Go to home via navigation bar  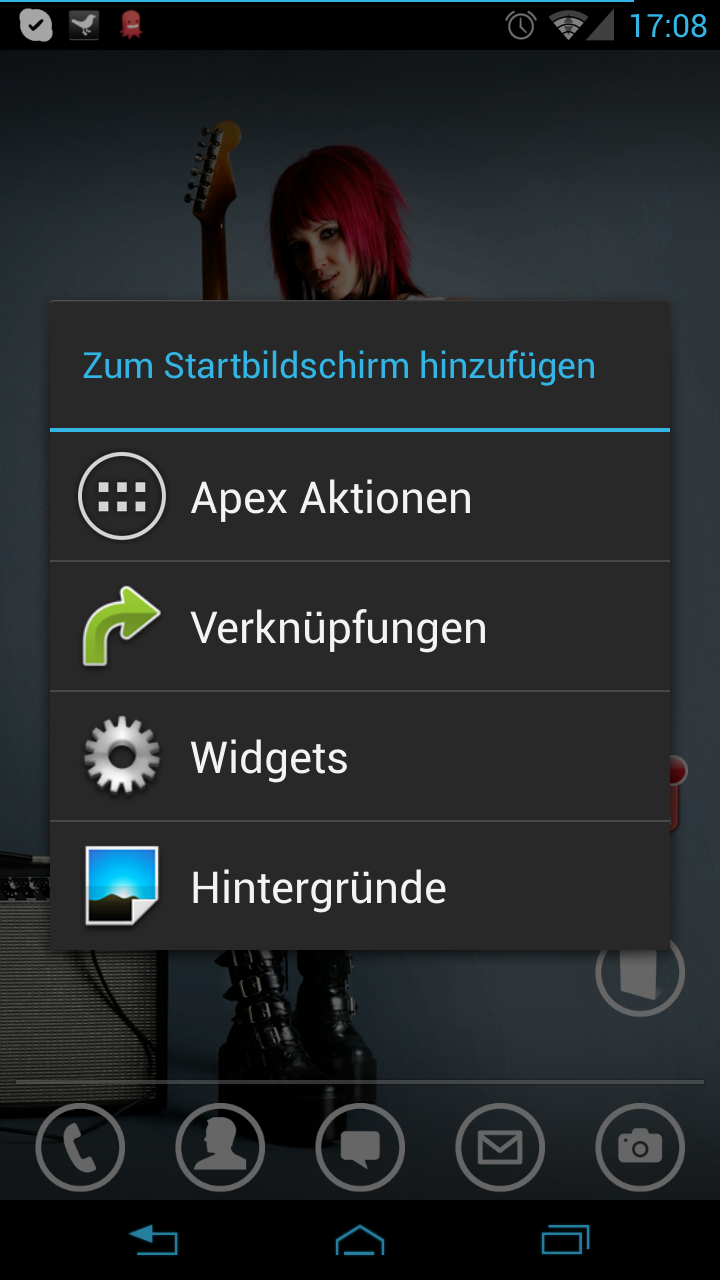pos(360,1241)
